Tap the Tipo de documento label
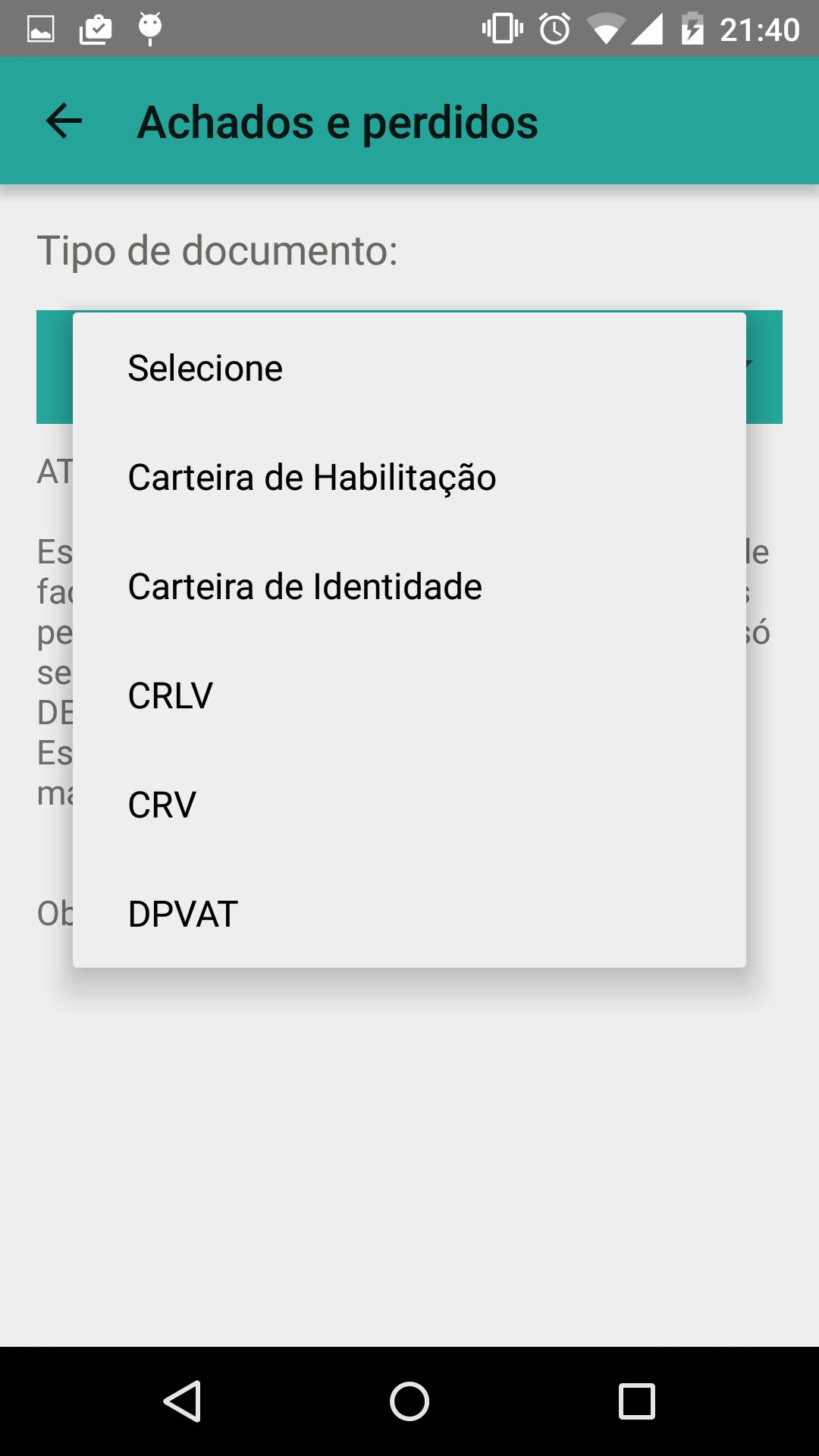 (217, 250)
